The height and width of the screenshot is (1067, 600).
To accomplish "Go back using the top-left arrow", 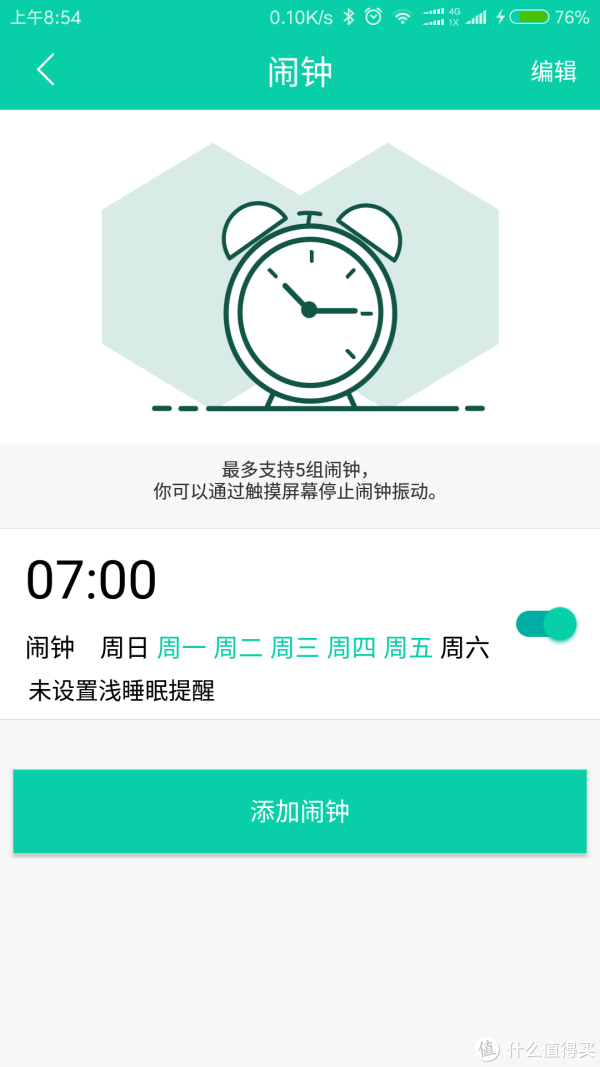I will 46,70.
